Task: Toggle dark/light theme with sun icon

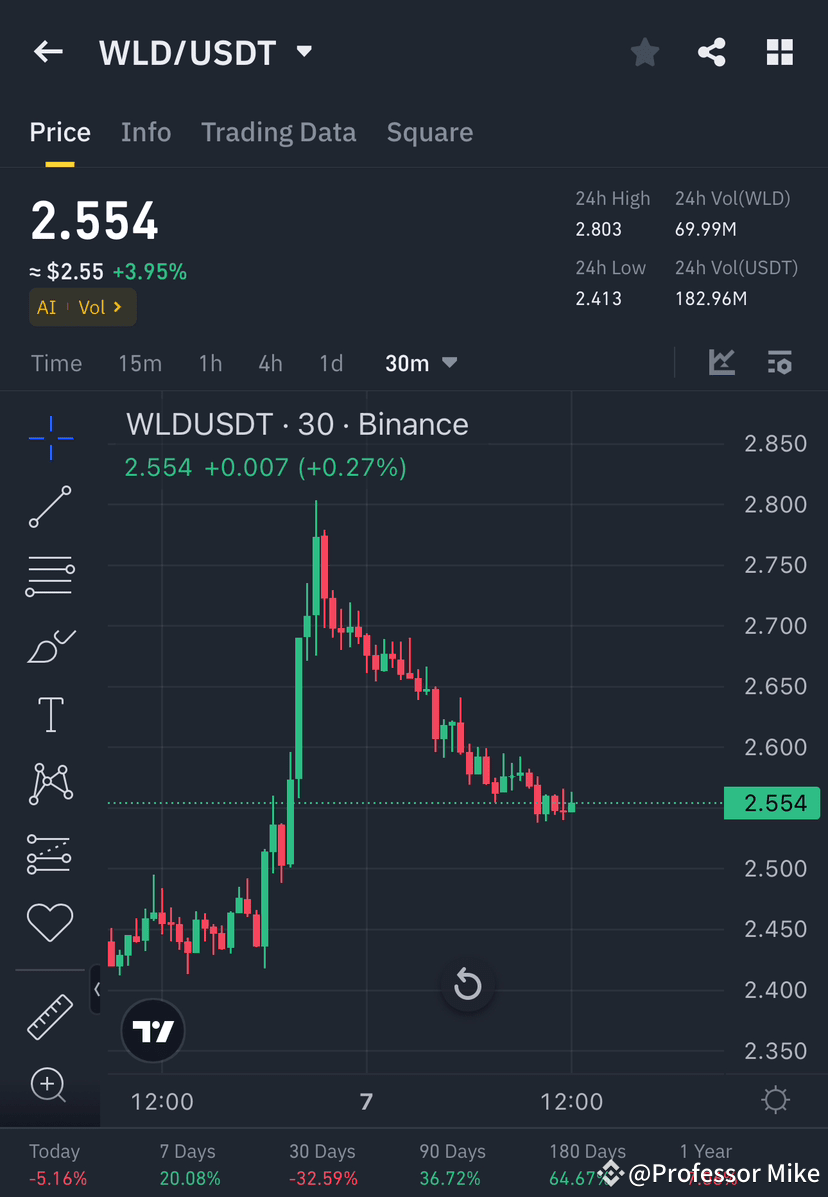Action: coord(774,1098)
